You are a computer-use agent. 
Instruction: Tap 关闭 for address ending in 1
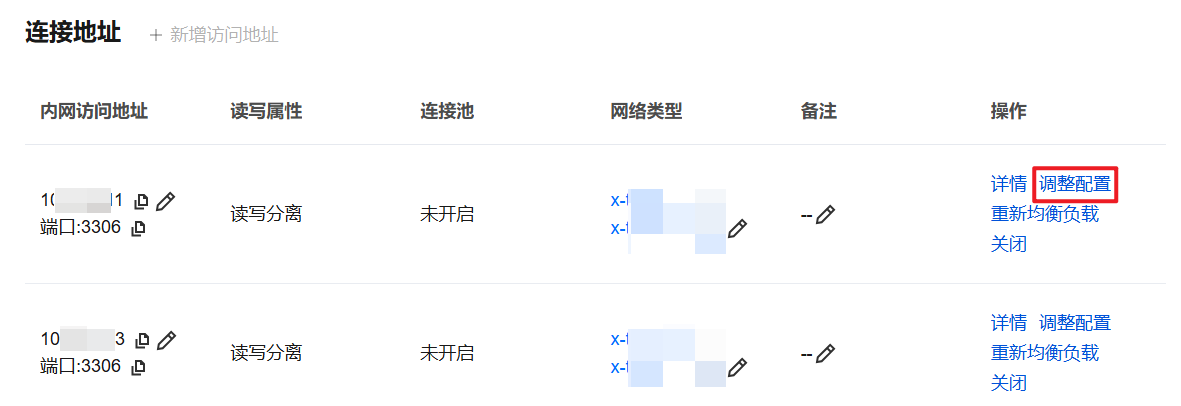pos(1008,244)
